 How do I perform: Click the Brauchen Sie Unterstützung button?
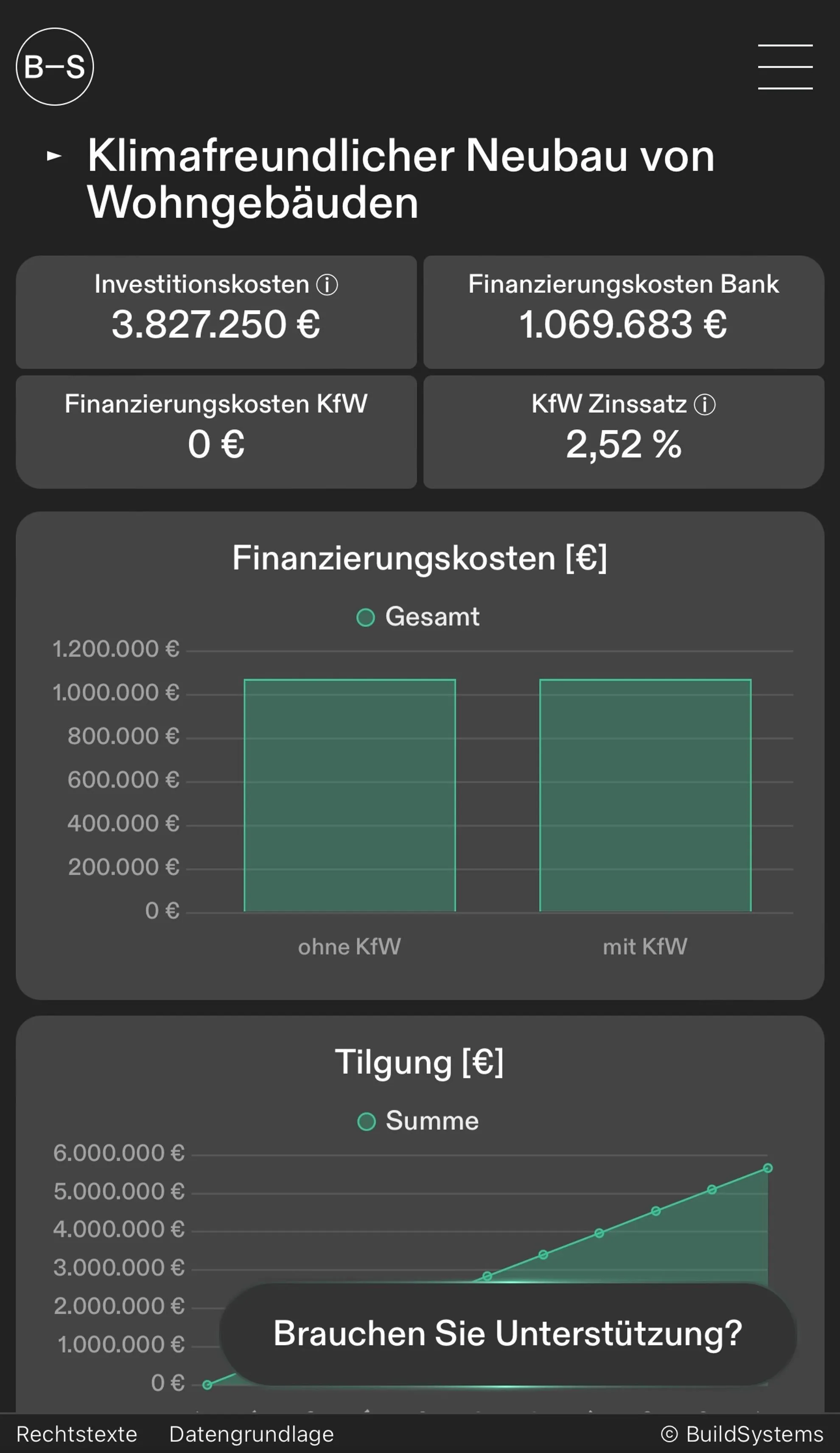(x=507, y=1332)
